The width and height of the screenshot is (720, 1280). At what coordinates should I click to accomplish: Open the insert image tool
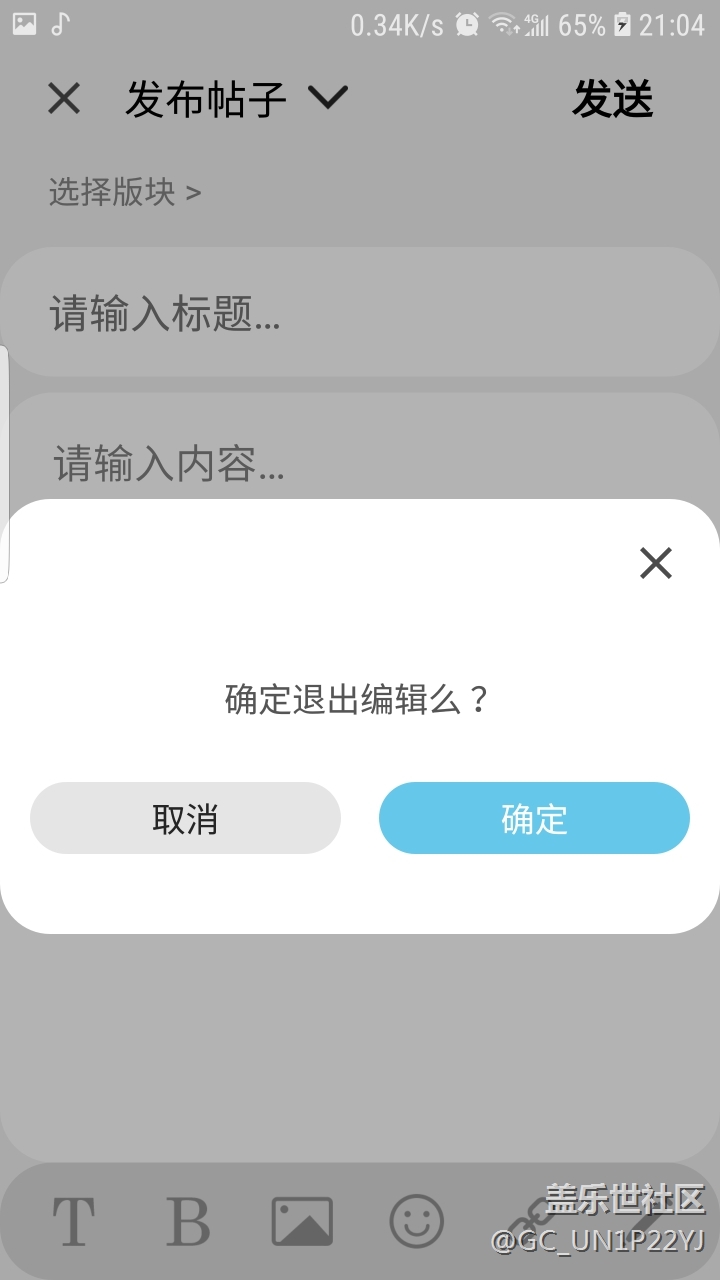pyautogui.click(x=302, y=1221)
